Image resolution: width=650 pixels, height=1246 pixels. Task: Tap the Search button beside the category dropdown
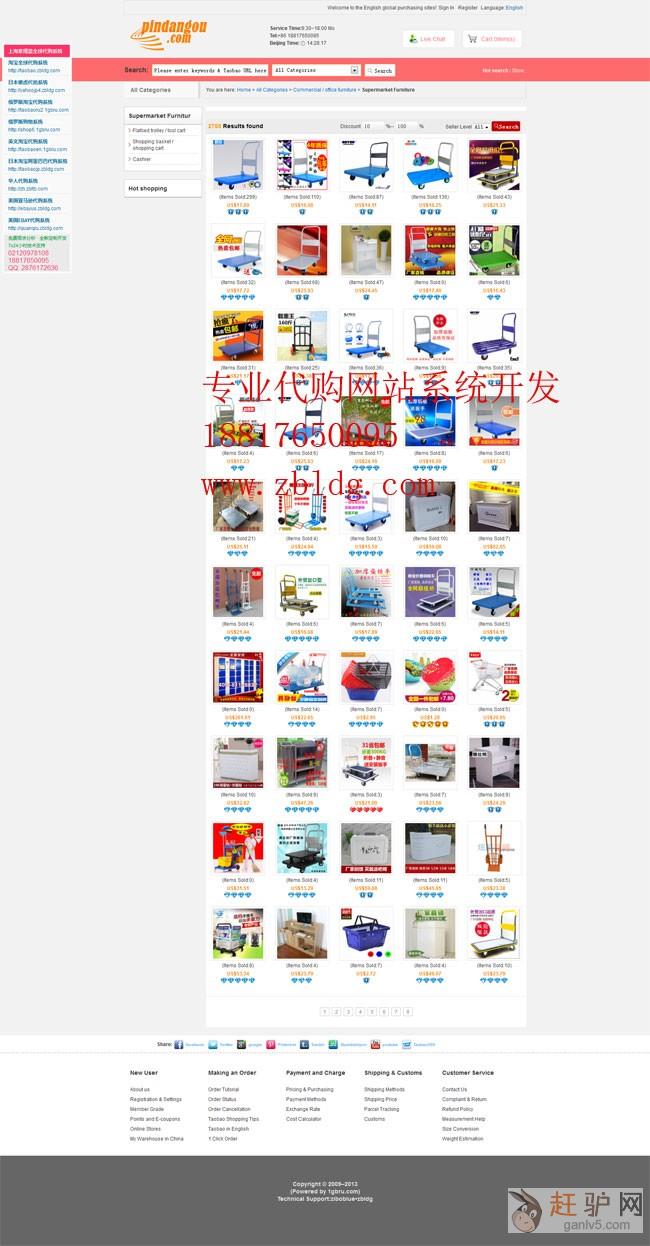pos(380,71)
